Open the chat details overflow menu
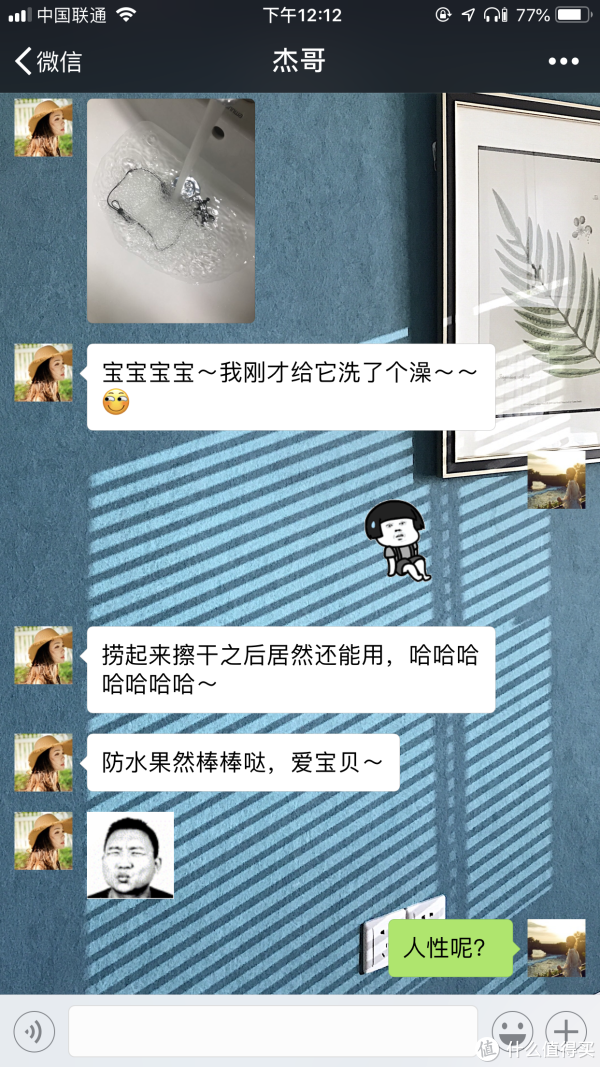This screenshot has width=600, height=1067. [x=563, y=61]
